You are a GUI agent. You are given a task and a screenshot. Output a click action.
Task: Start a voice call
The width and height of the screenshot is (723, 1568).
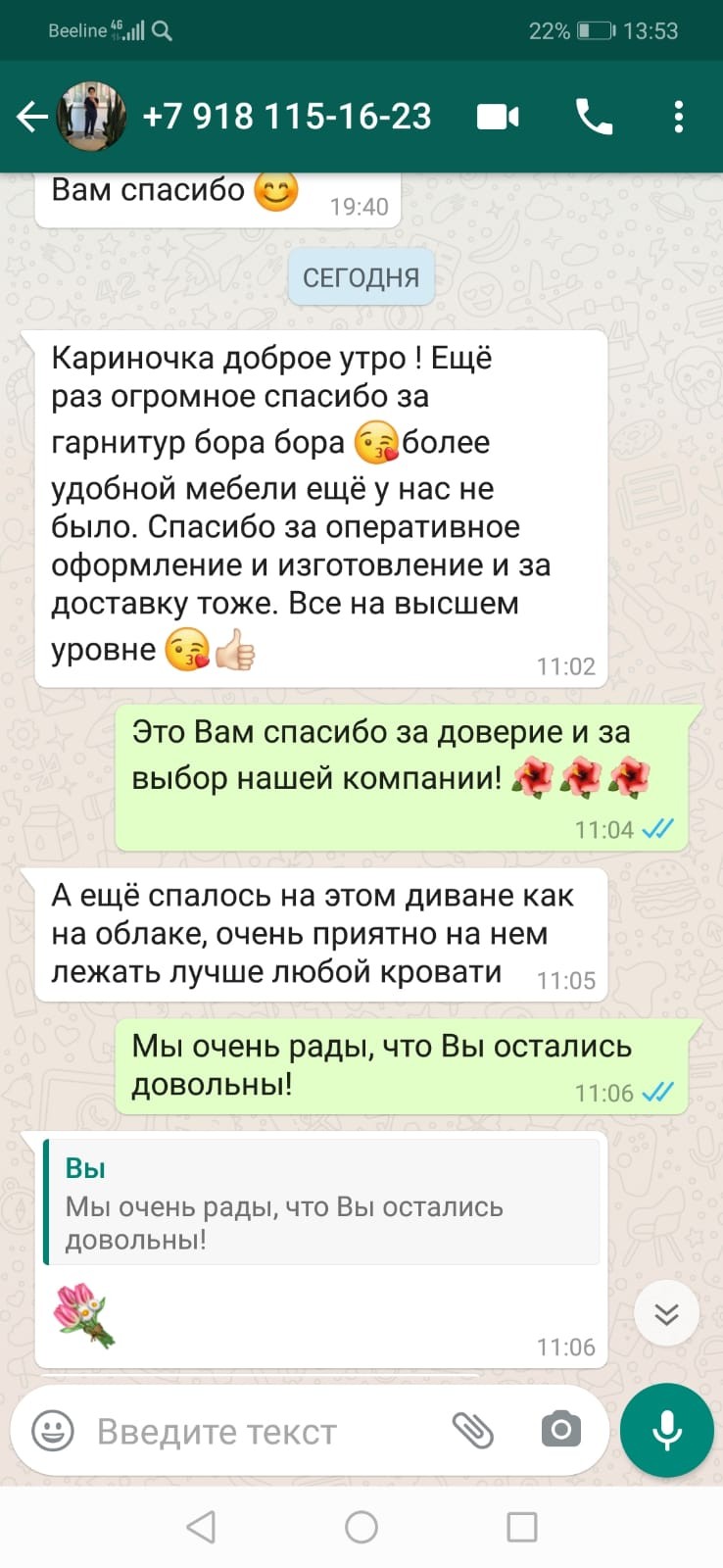tap(594, 117)
